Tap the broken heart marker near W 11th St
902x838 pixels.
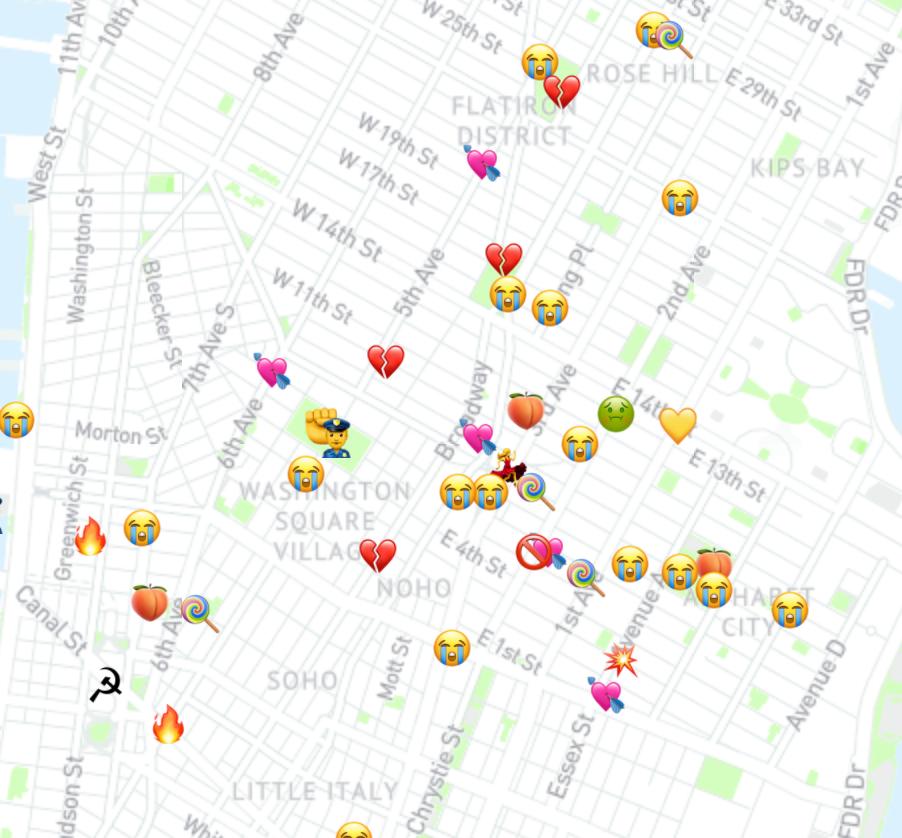click(385, 361)
